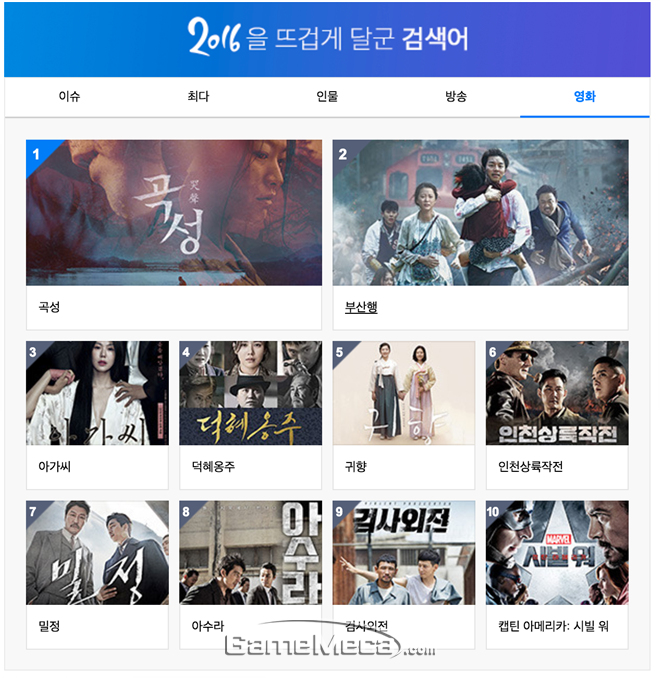Select the 최다 tab
Screen dimensions: 660x678
(x=198, y=97)
